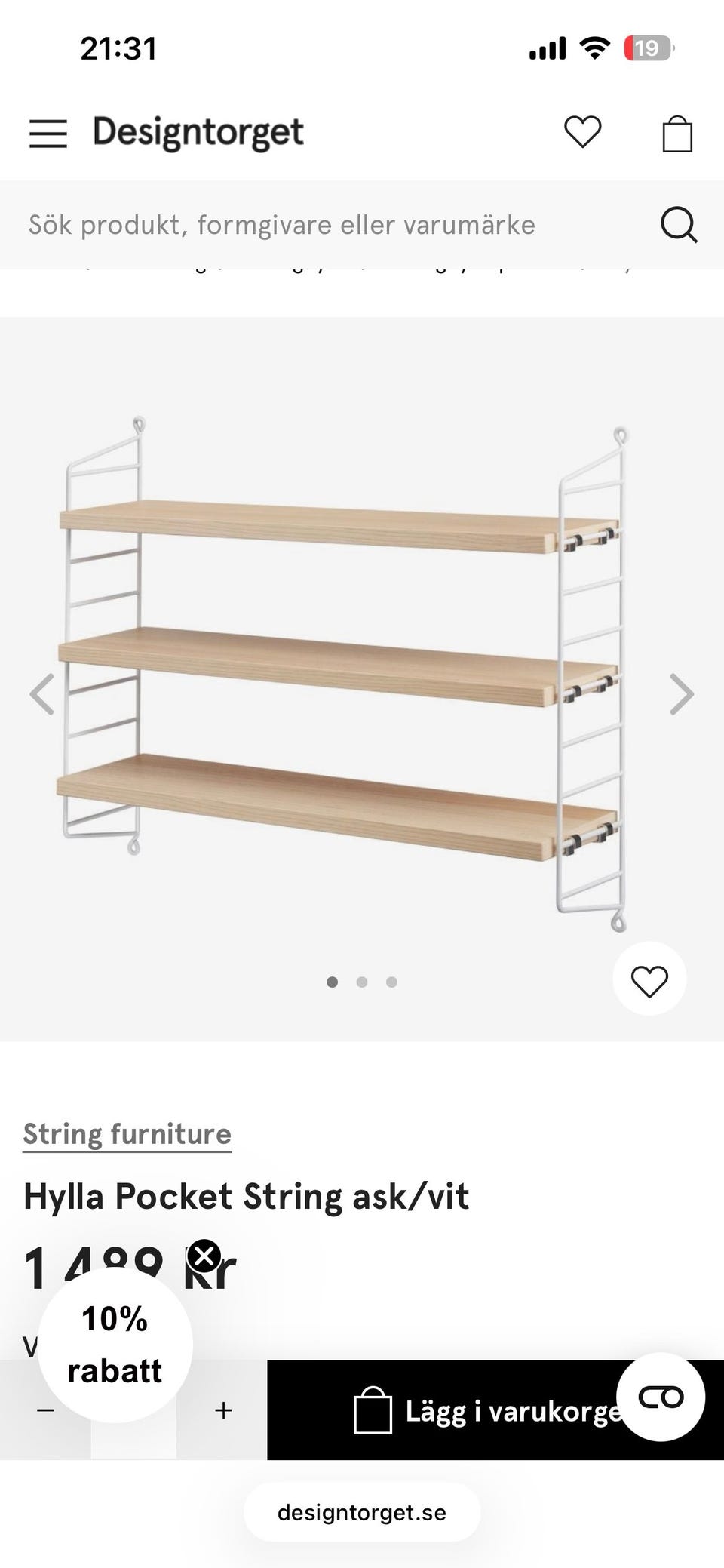Open the shopping bag in header
The image size is (724, 1568).
click(x=676, y=134)
